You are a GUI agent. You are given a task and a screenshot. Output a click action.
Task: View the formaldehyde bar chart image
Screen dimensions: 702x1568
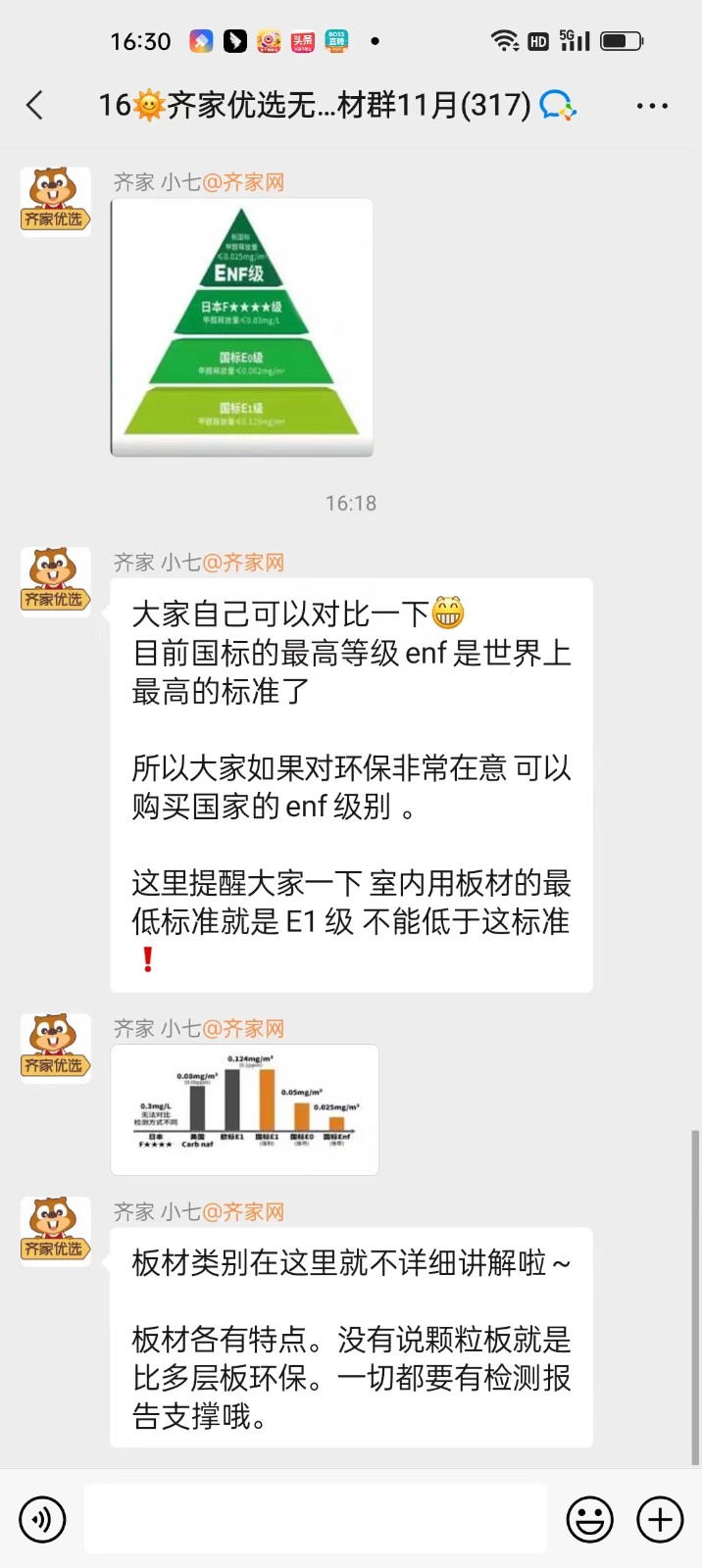(x=245, y=1109)
